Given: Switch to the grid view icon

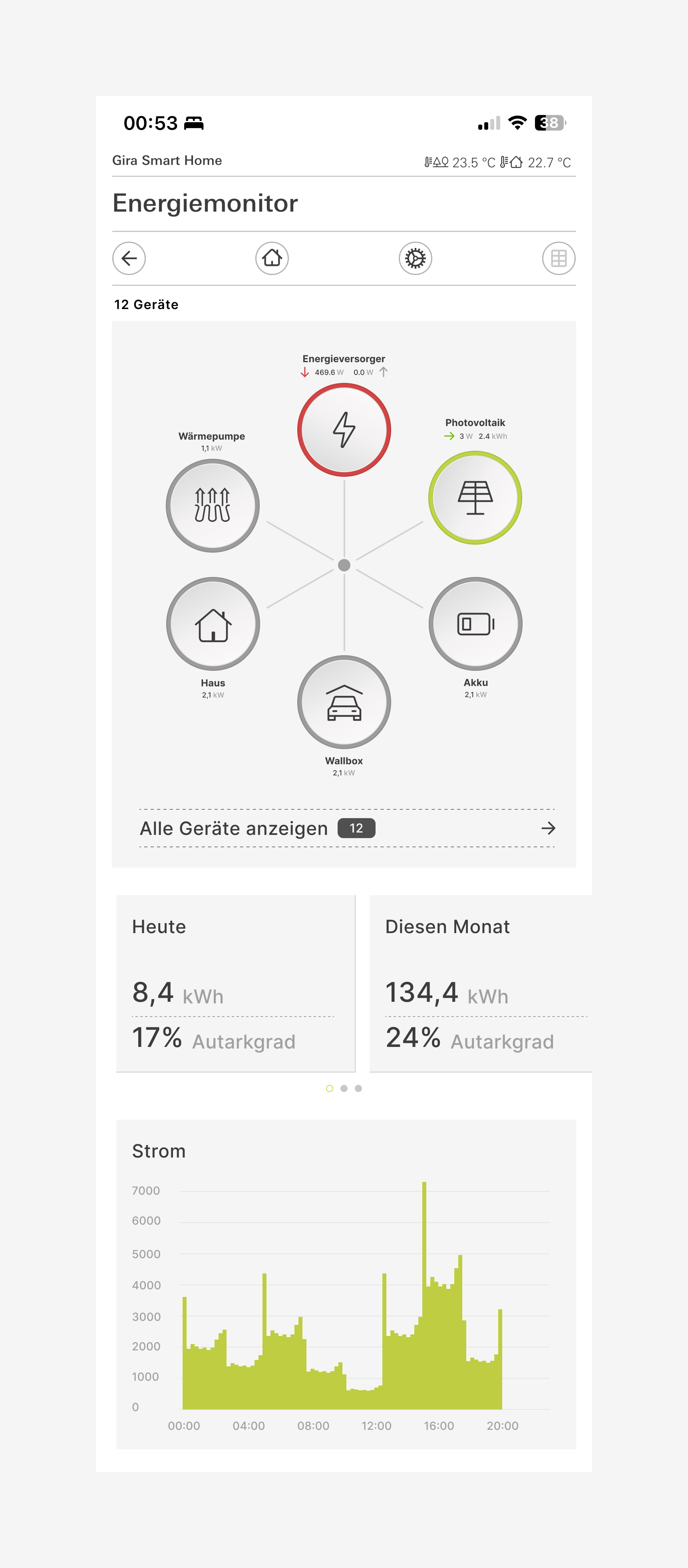Looking at the screenshot, I should 558,258.
